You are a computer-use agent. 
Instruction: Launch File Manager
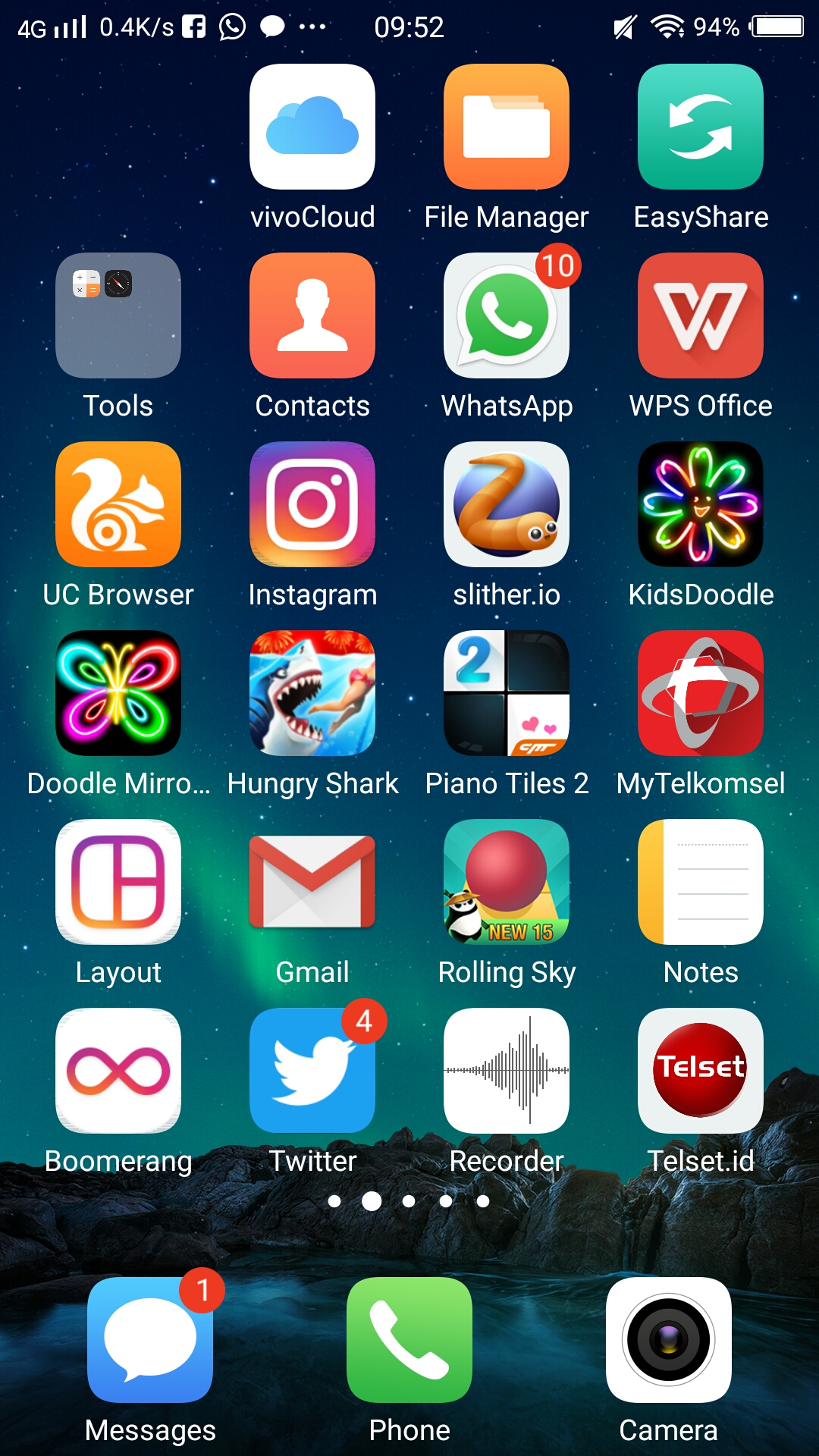click(507, 127)
